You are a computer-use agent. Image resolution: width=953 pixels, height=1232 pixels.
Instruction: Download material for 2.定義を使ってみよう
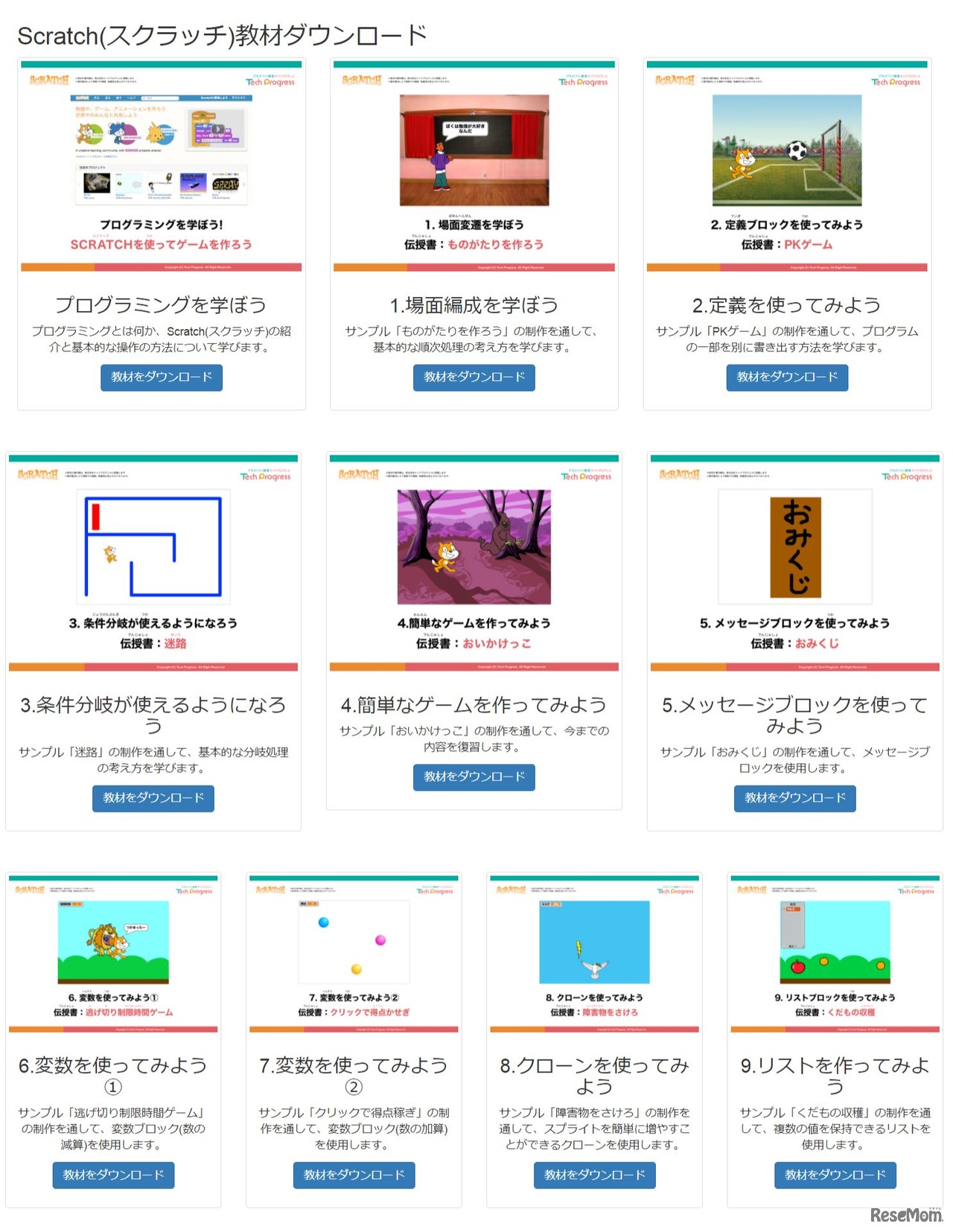tap(787, 377)
